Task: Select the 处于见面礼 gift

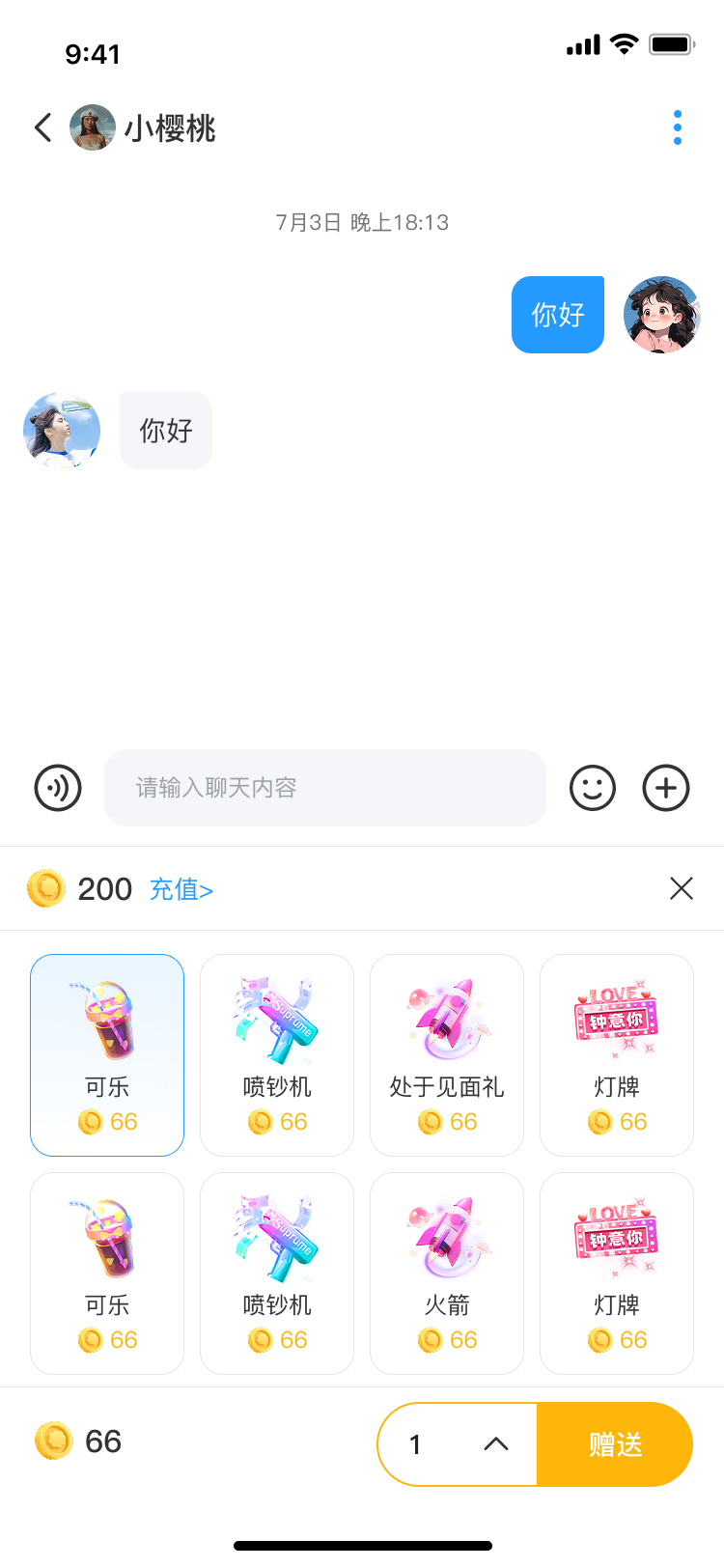Action: [x=447, y=1055]
